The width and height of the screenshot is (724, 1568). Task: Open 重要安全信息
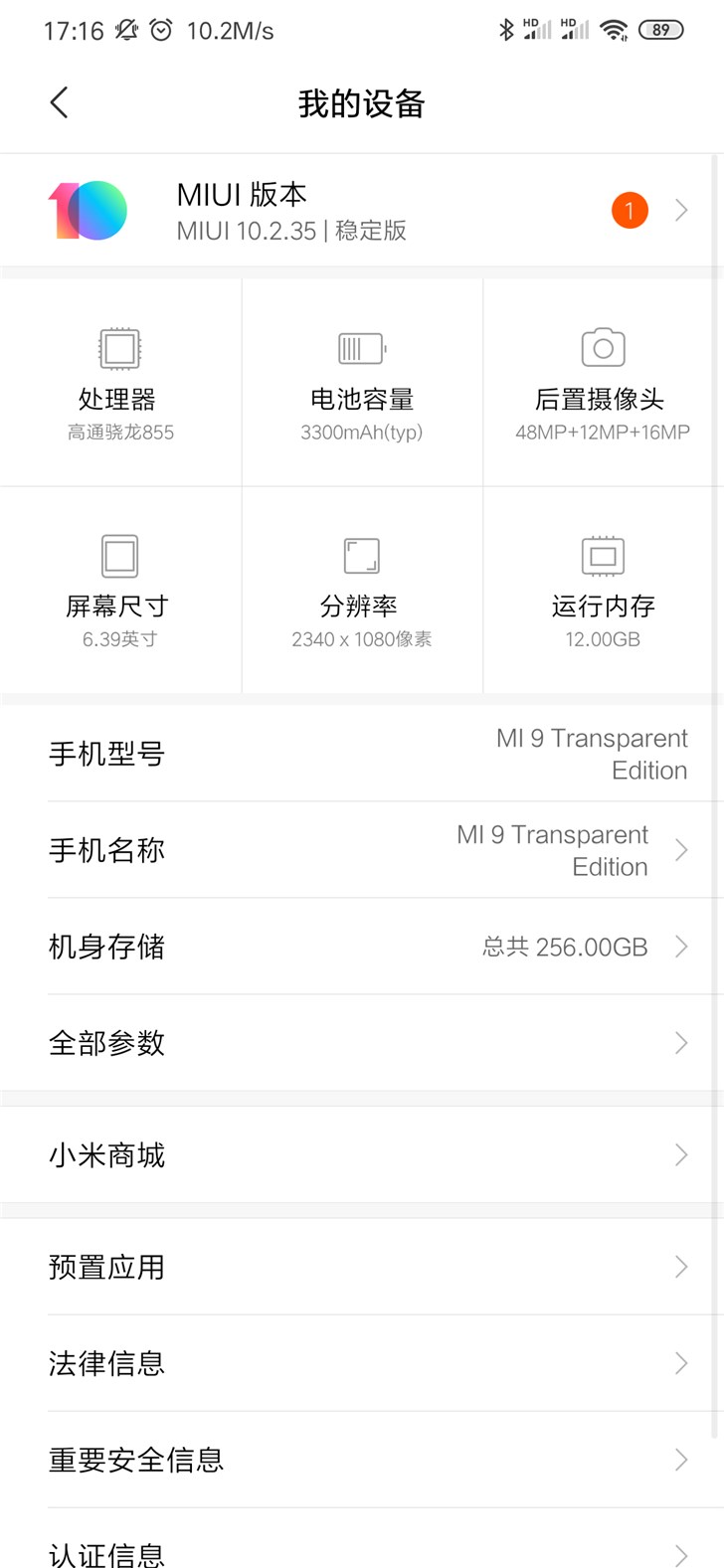(x=362, y=1460)
